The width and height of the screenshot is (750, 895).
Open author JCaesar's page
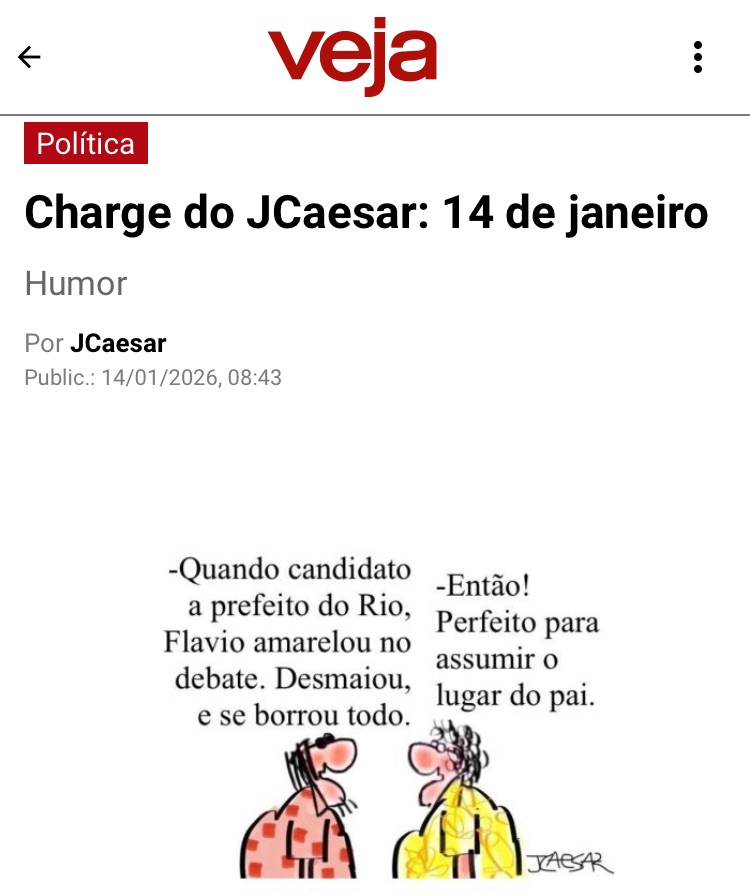click(x=118, y=344)
